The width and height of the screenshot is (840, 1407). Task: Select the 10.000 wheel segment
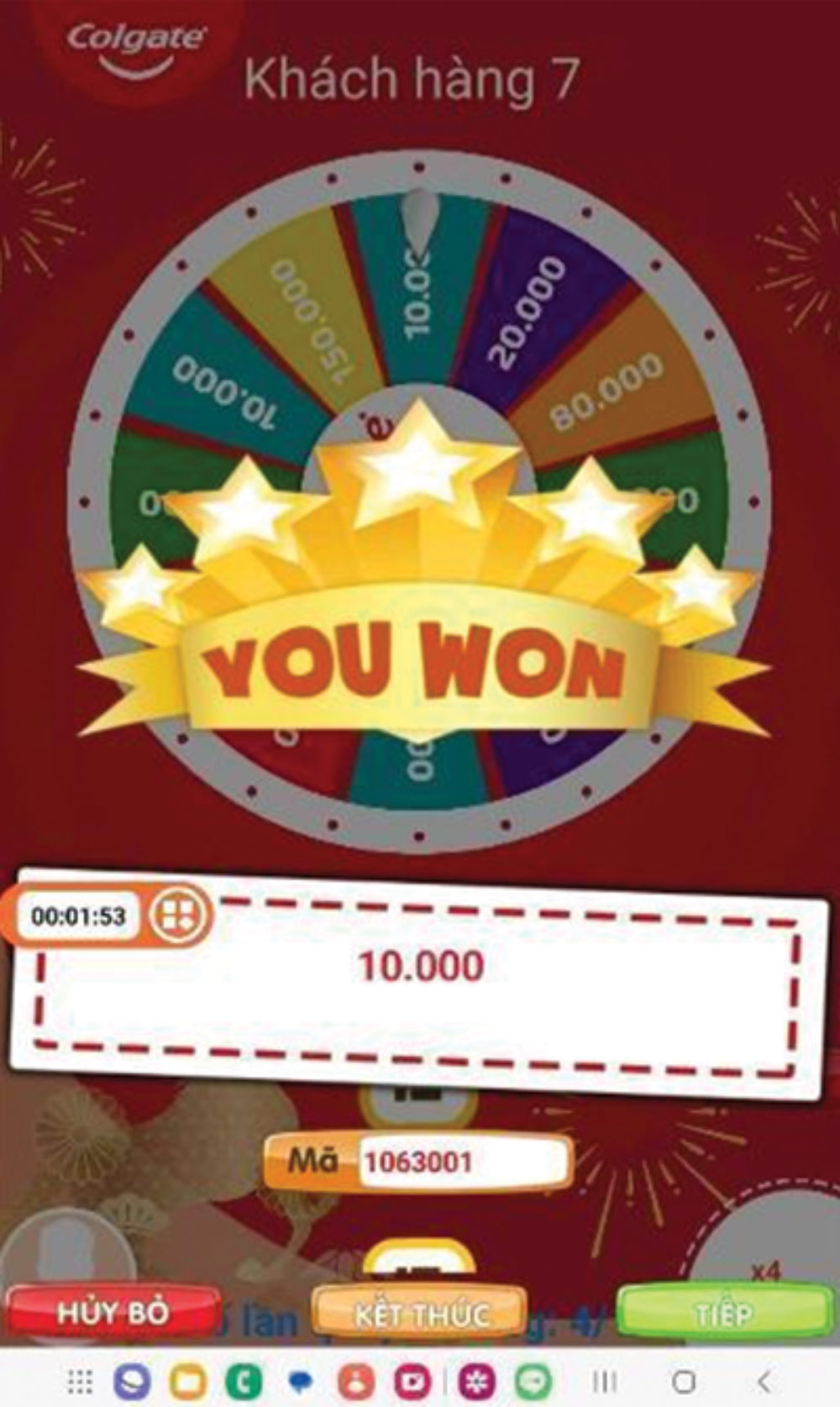point(420,302)
